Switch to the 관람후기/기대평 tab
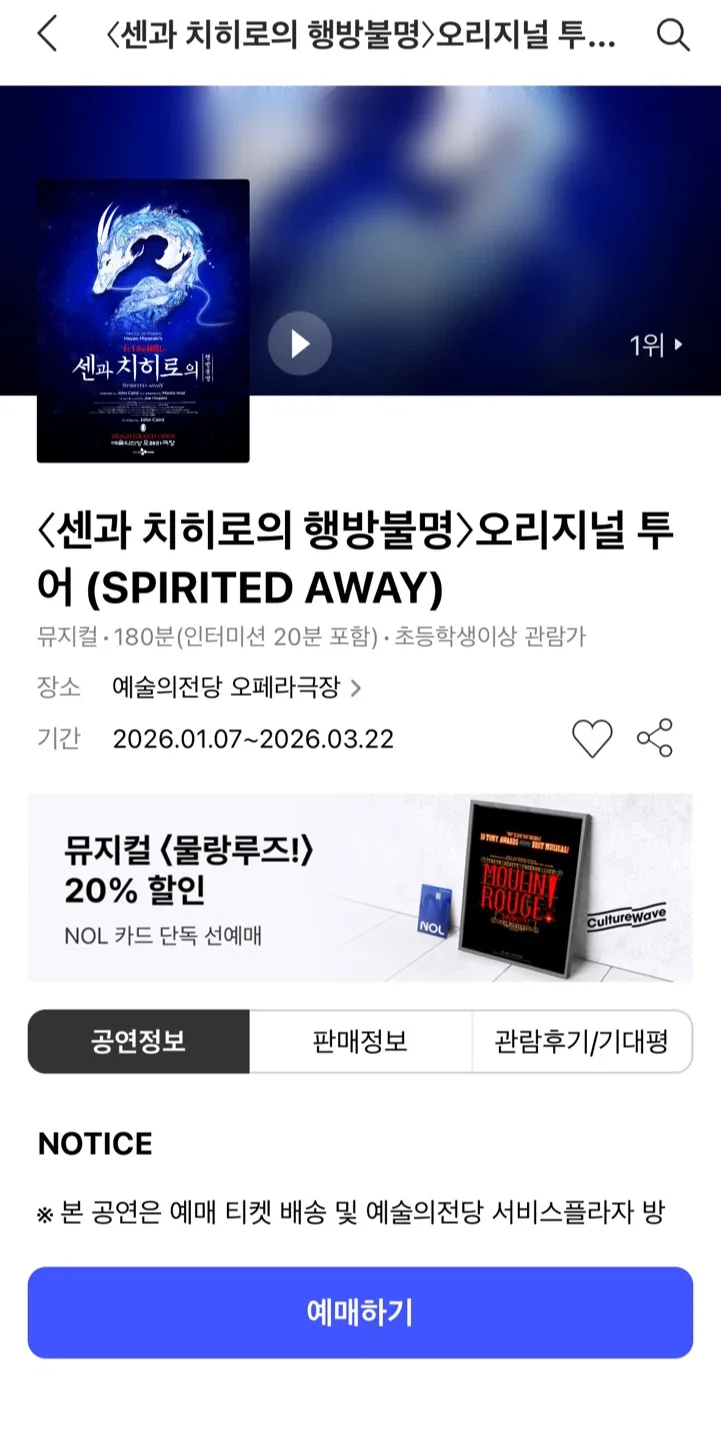Viewport: 721px width, 1440px height. click(581, 1041)
